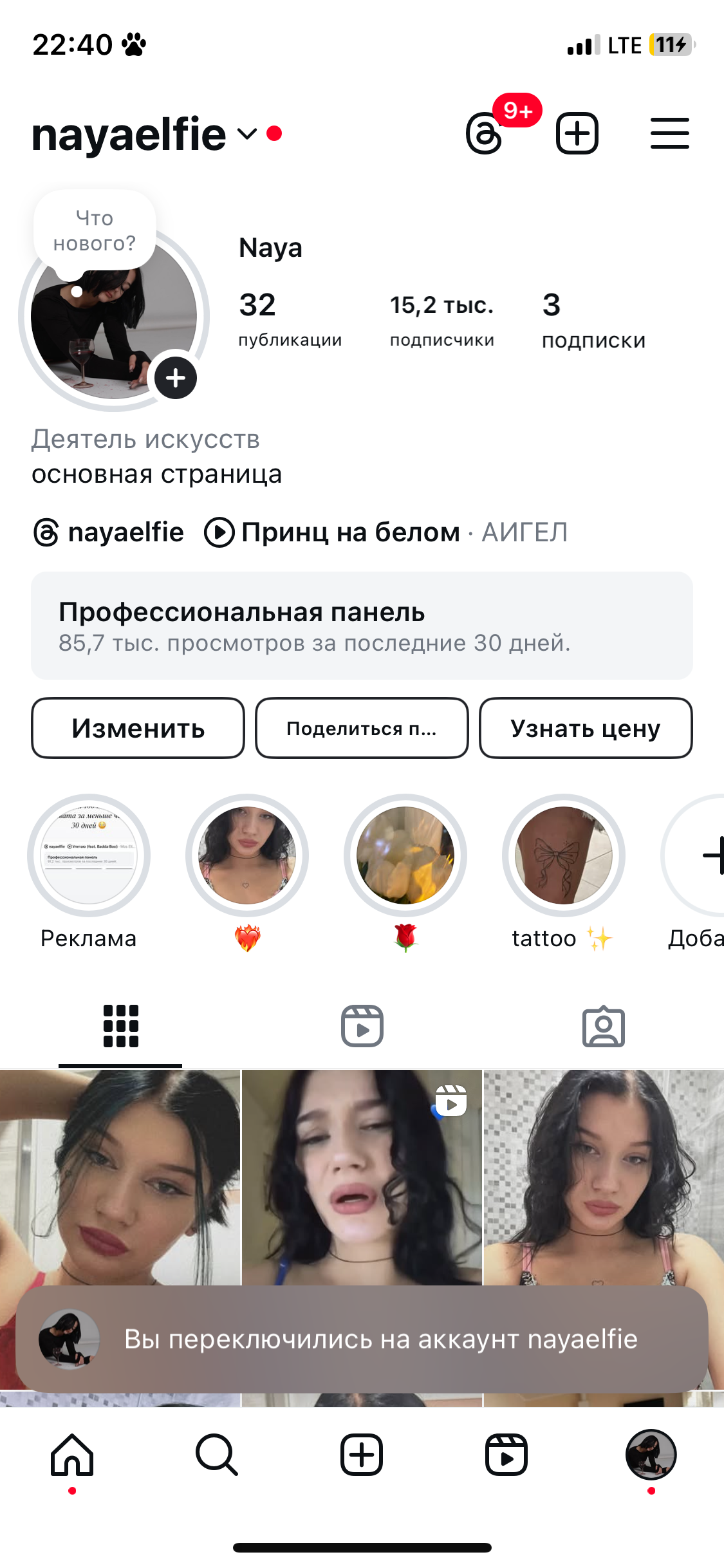Go to the Home feed tab

click(x=72, y=1455)
